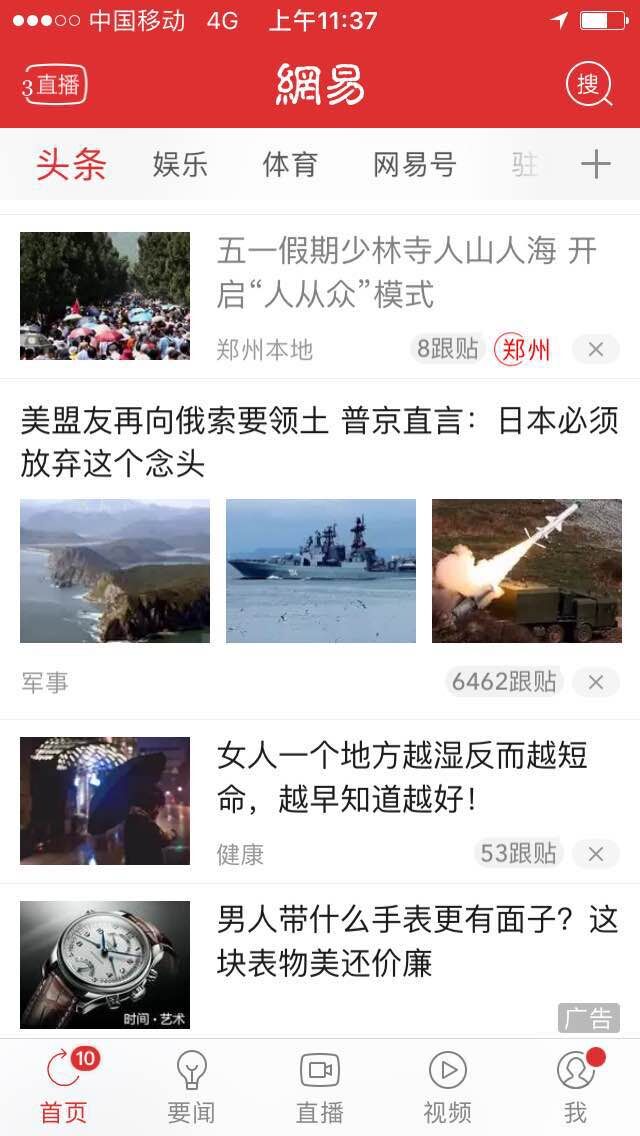The image size is (640, 1136).
Task: Read the 女人一个地方越湿 health article
Action: click(402, 776)
